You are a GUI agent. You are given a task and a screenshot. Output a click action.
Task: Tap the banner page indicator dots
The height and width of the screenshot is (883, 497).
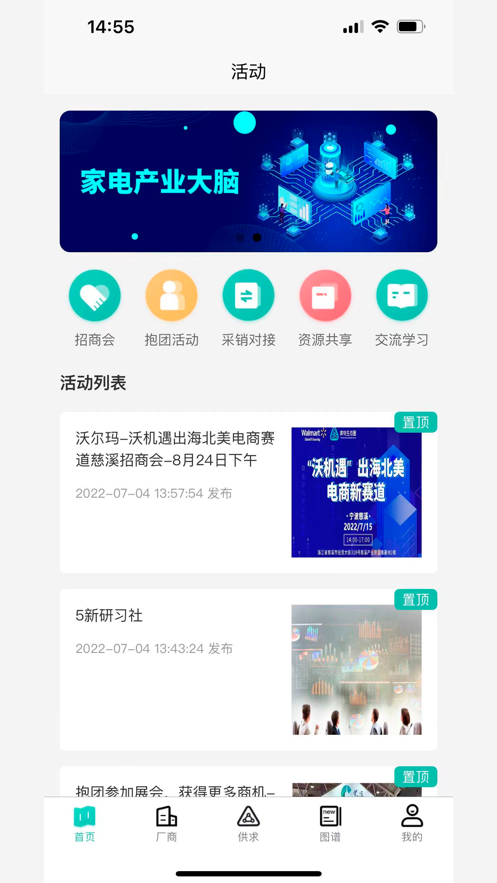click(248, 238)
